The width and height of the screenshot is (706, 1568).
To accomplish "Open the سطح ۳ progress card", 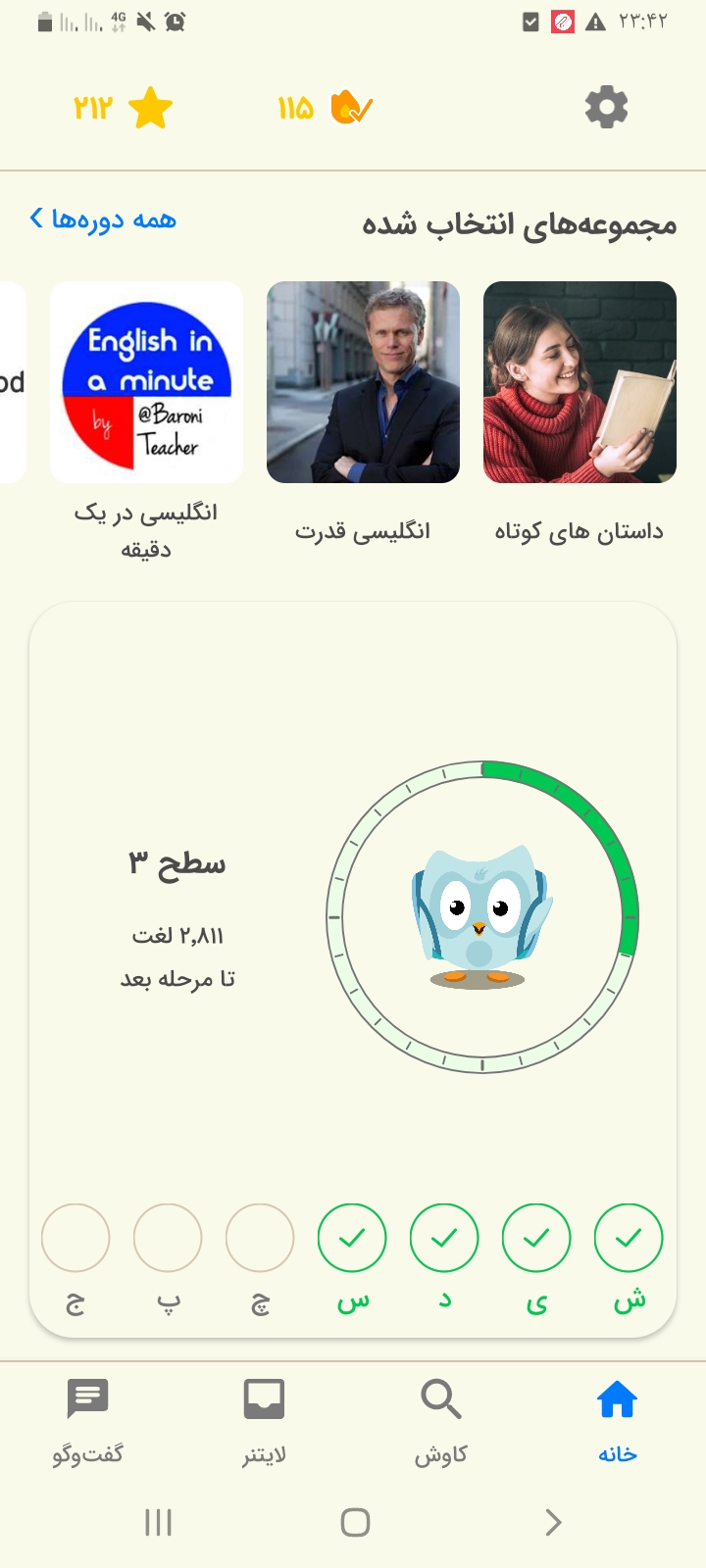I will tap(353, 969).
